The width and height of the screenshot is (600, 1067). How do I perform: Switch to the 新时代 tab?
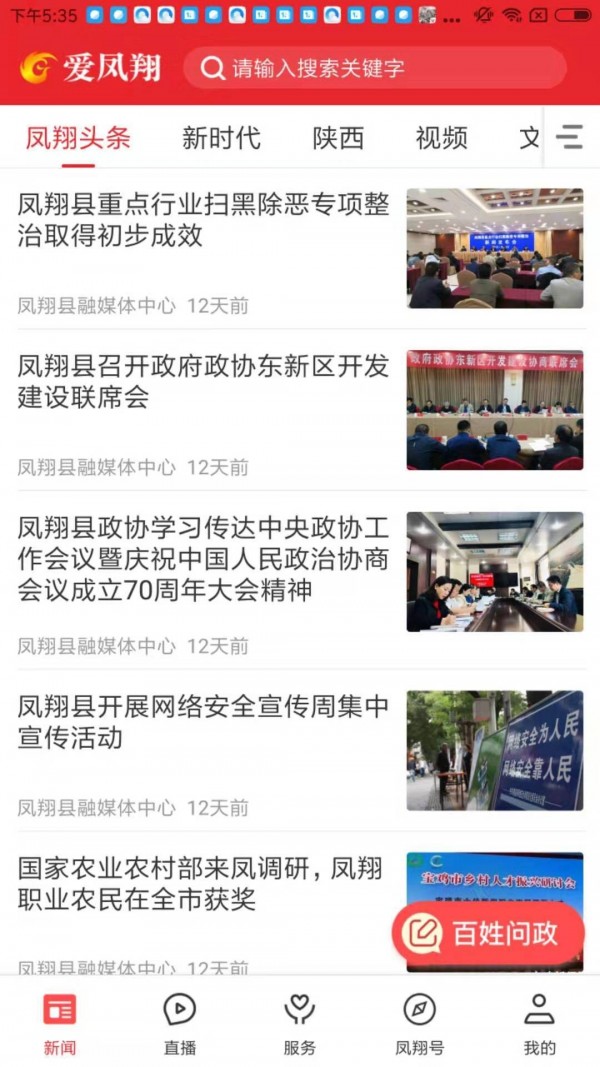(221, 138)
